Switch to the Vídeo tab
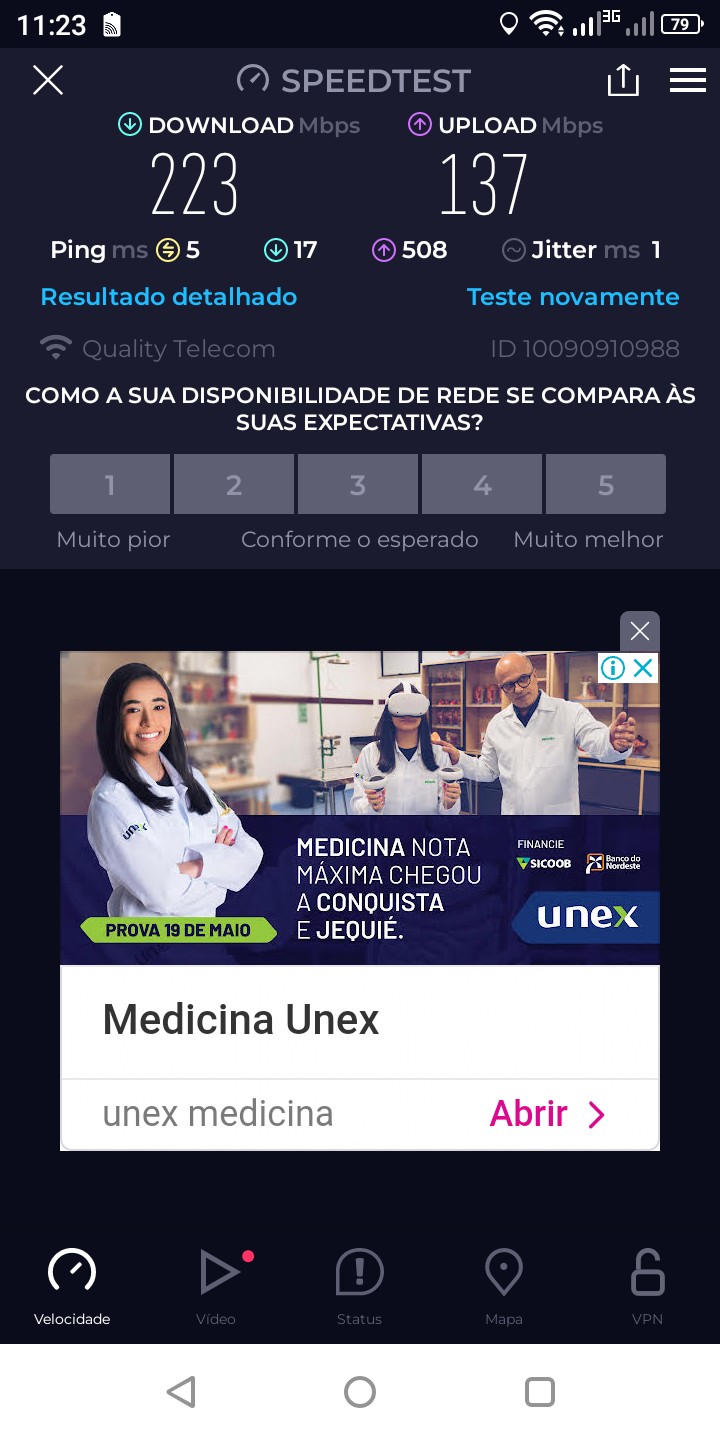 pyautogui.click(x=216, y=1287)
